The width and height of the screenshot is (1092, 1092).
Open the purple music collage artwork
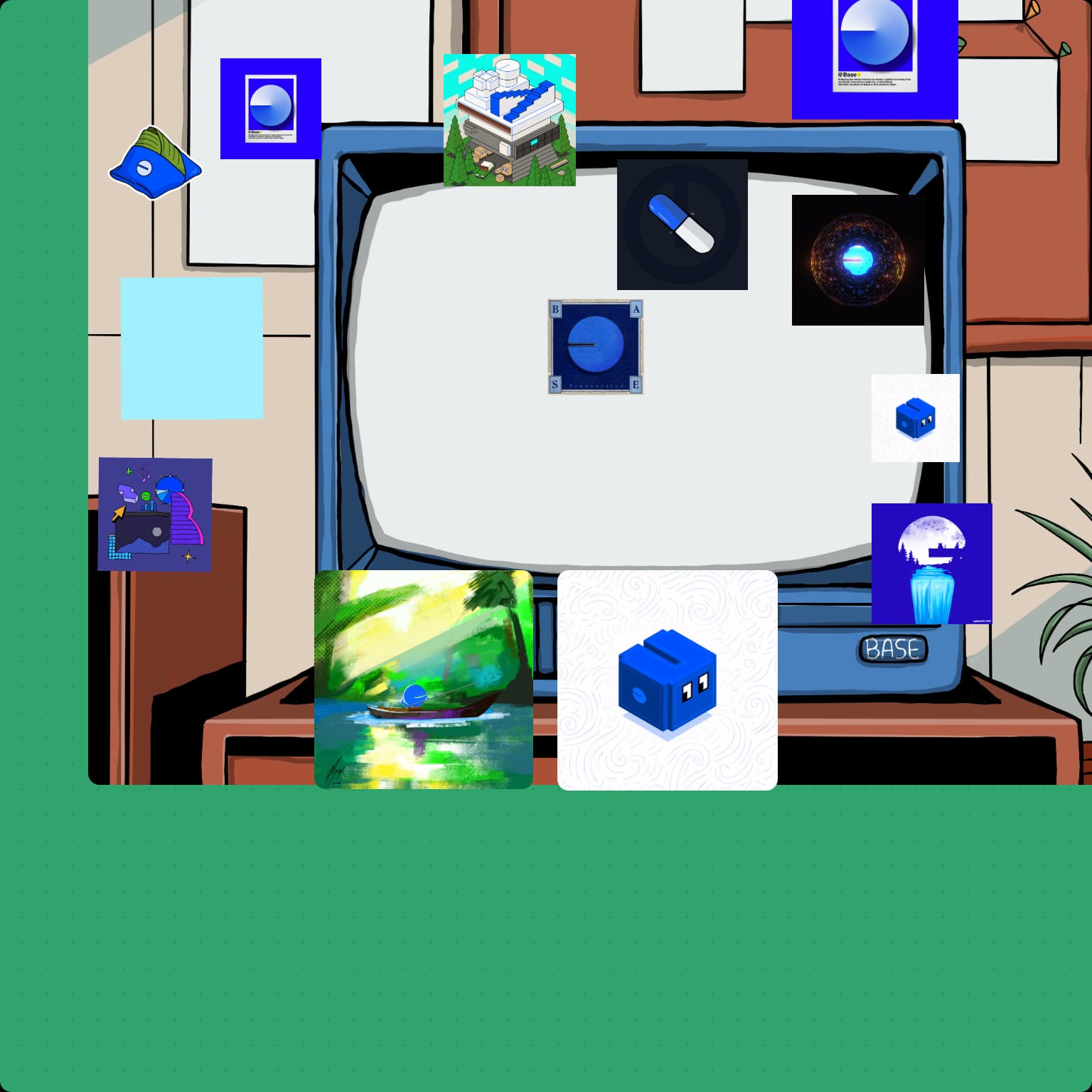[155, 514]
